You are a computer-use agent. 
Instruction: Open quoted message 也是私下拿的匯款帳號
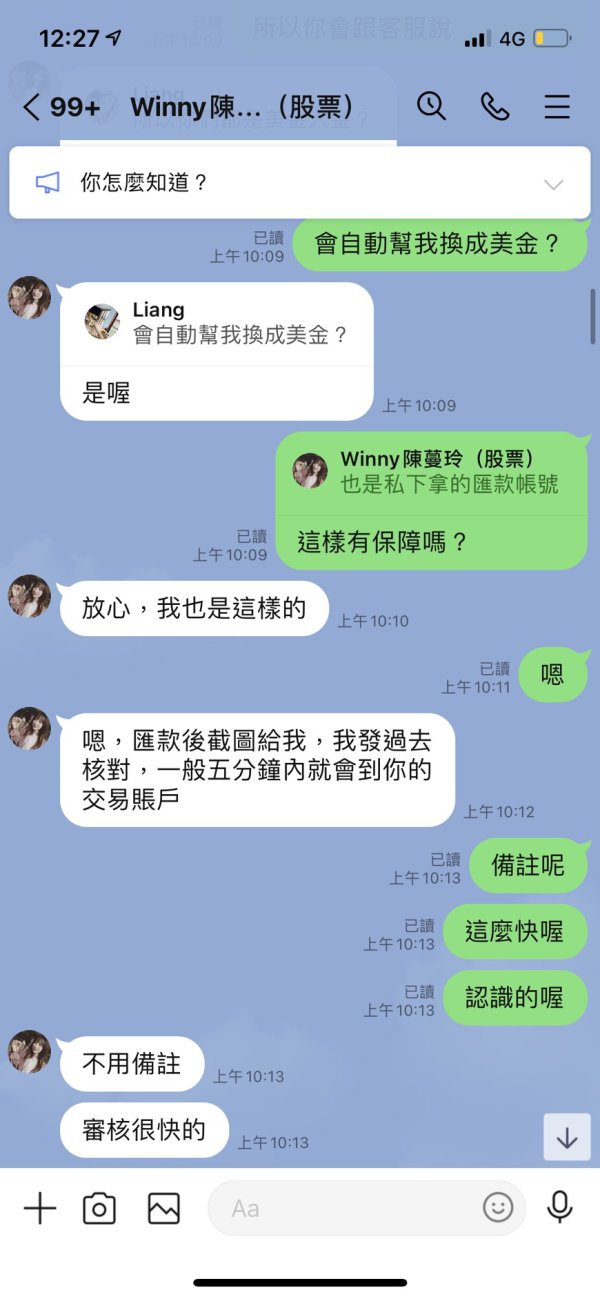pyautogui.click(x=430, y=472)
